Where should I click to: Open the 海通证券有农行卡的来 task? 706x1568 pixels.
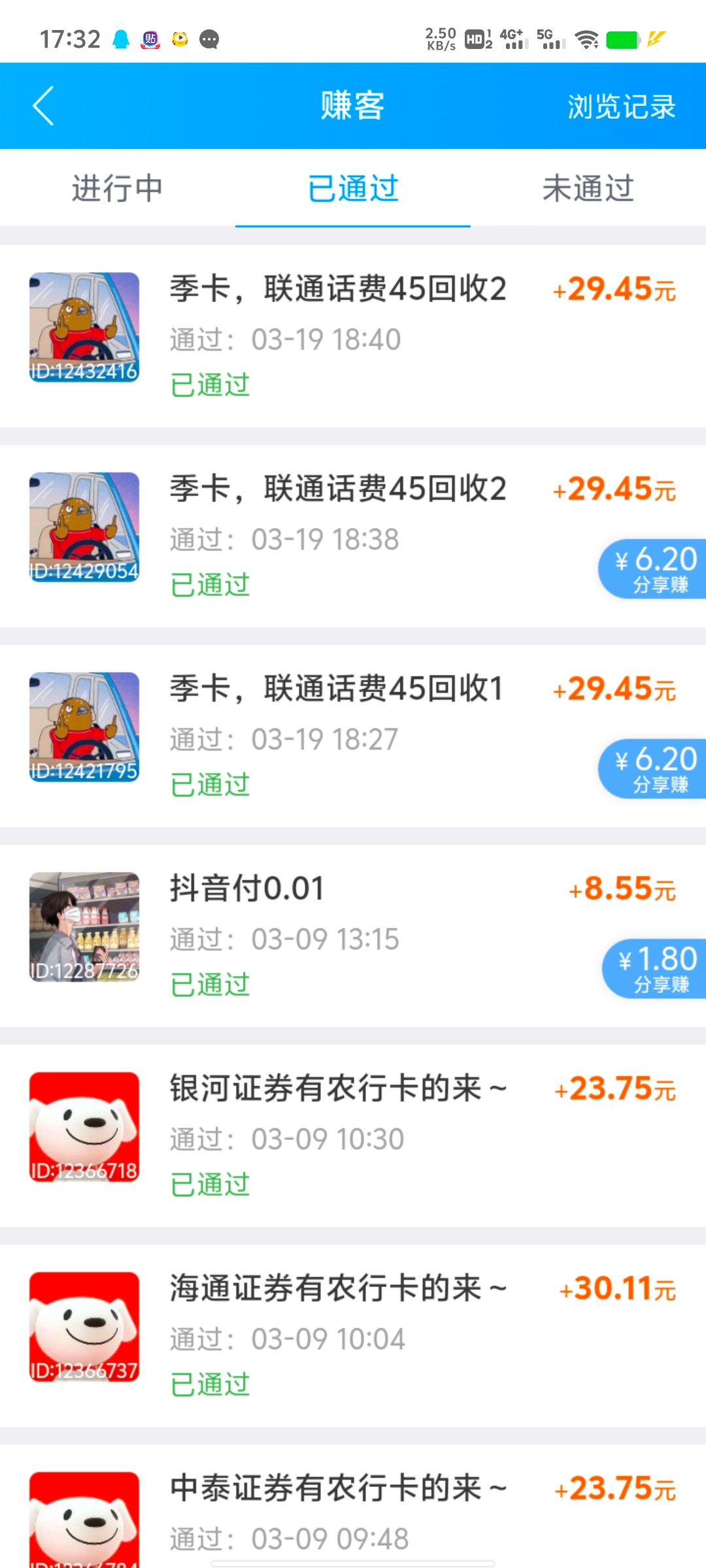(x=338, y=1288)
